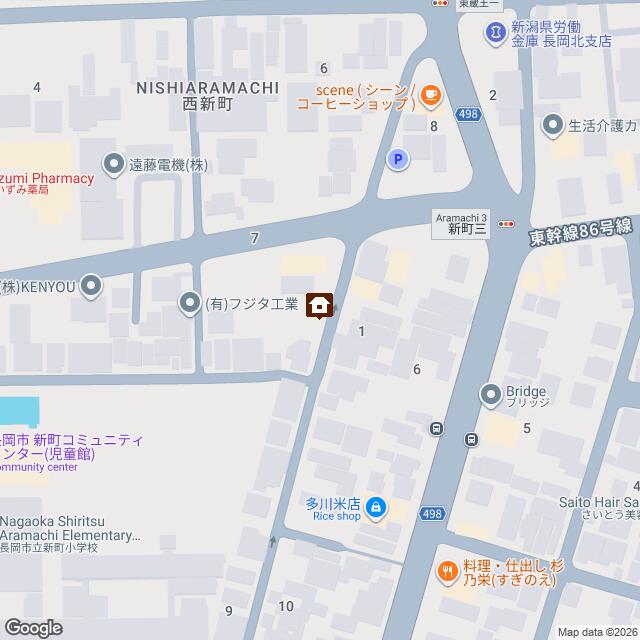Open the scene coffee shop pin
The width and height of the screenshot is (640, 640).
click(429, 96)
